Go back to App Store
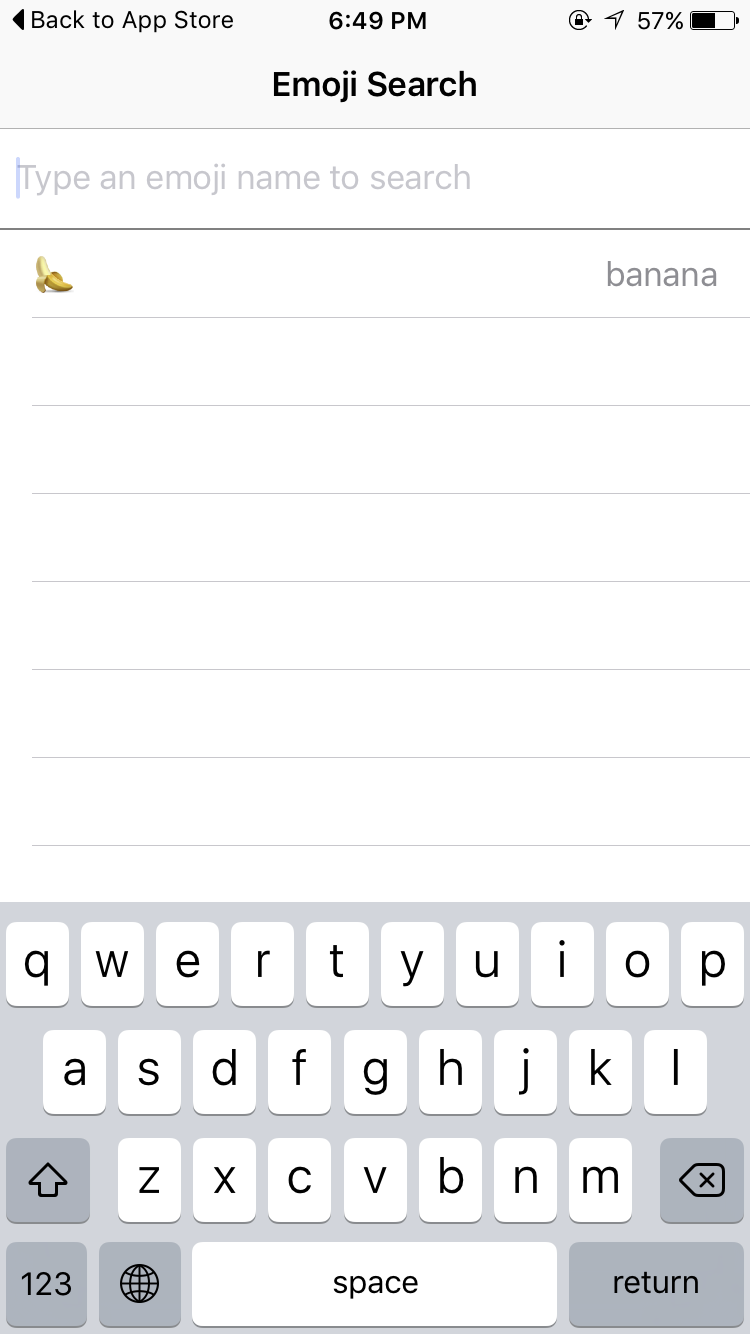 point(122,20)
